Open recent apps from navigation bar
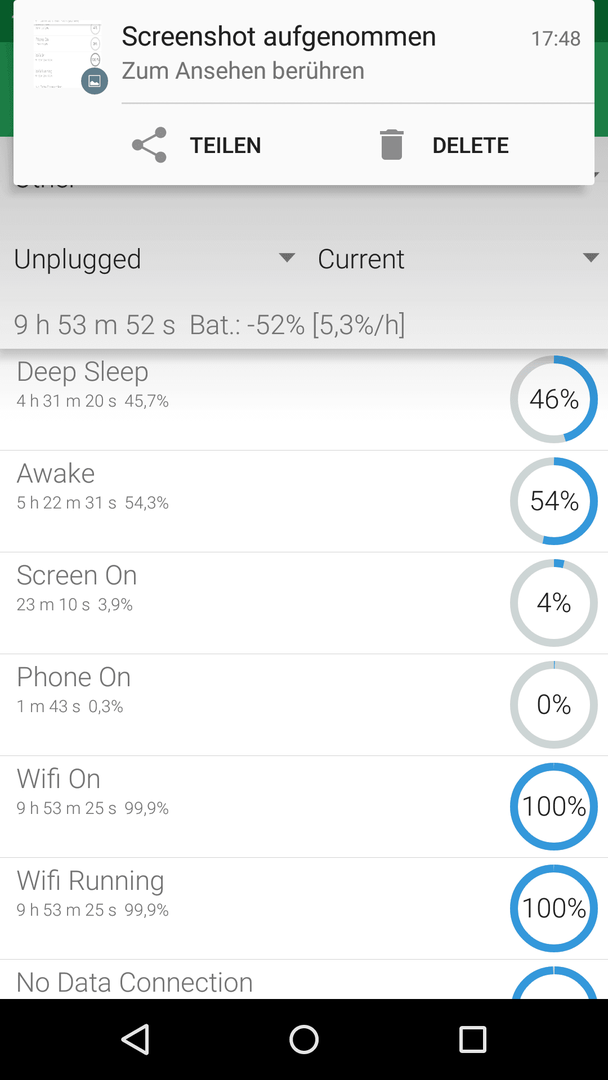 coord(472,1039)
